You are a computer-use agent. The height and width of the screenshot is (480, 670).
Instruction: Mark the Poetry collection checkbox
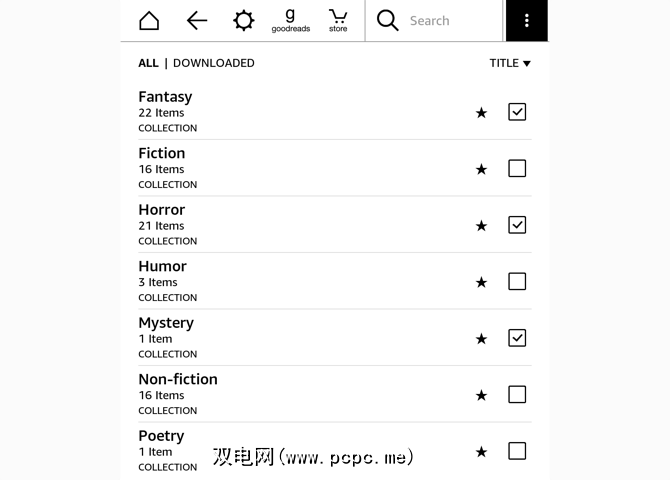[x=517, y=451]
